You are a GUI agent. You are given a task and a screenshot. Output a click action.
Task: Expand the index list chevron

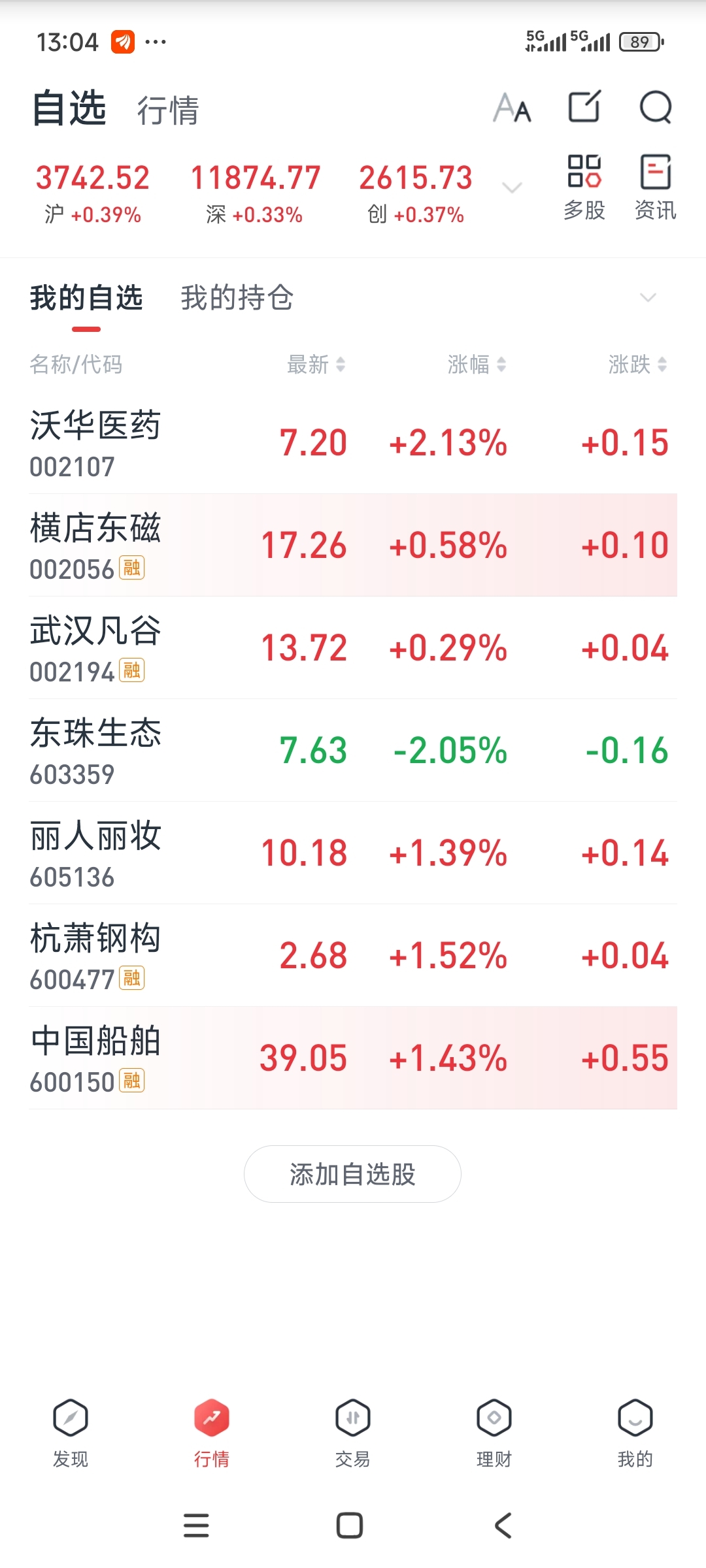512,188
